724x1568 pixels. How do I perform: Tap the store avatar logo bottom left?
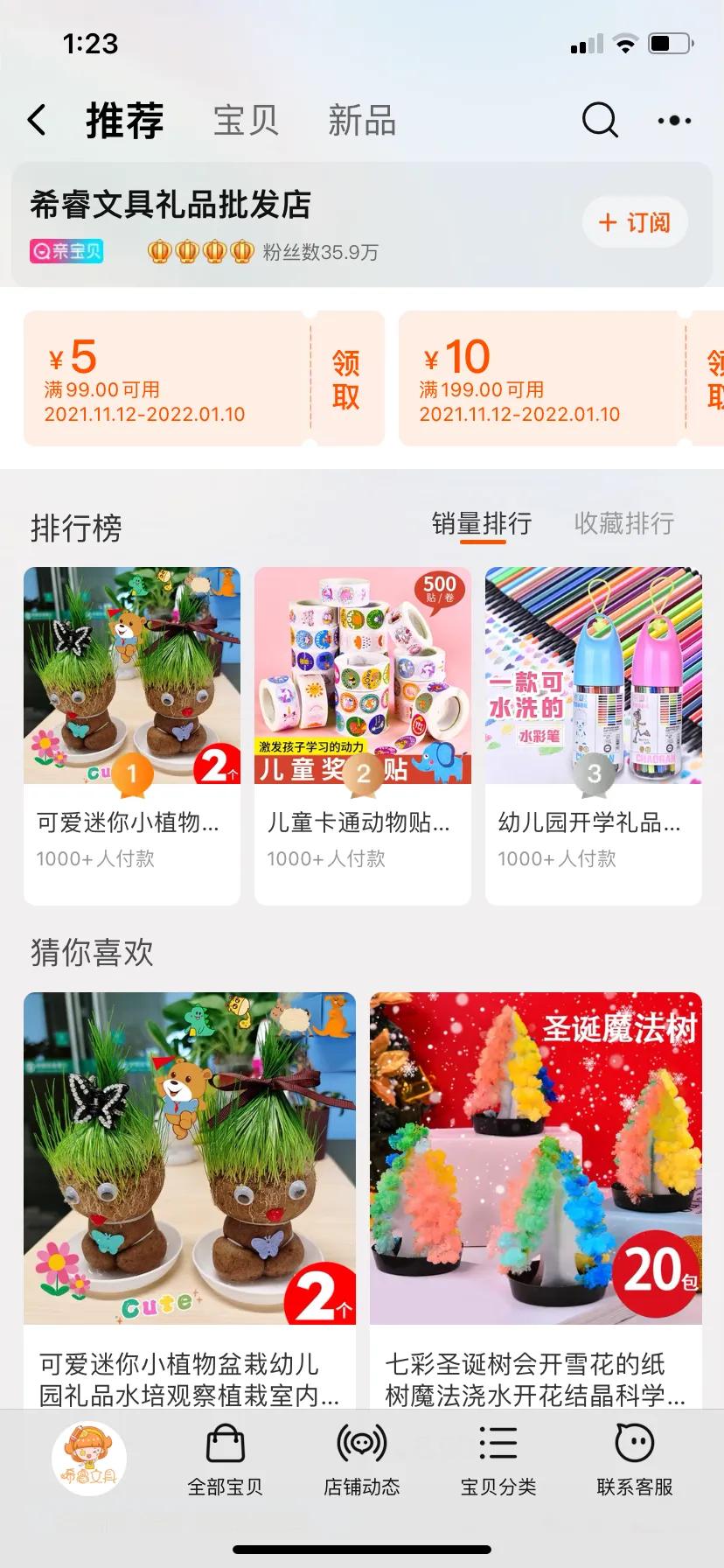pos(88,1457)
